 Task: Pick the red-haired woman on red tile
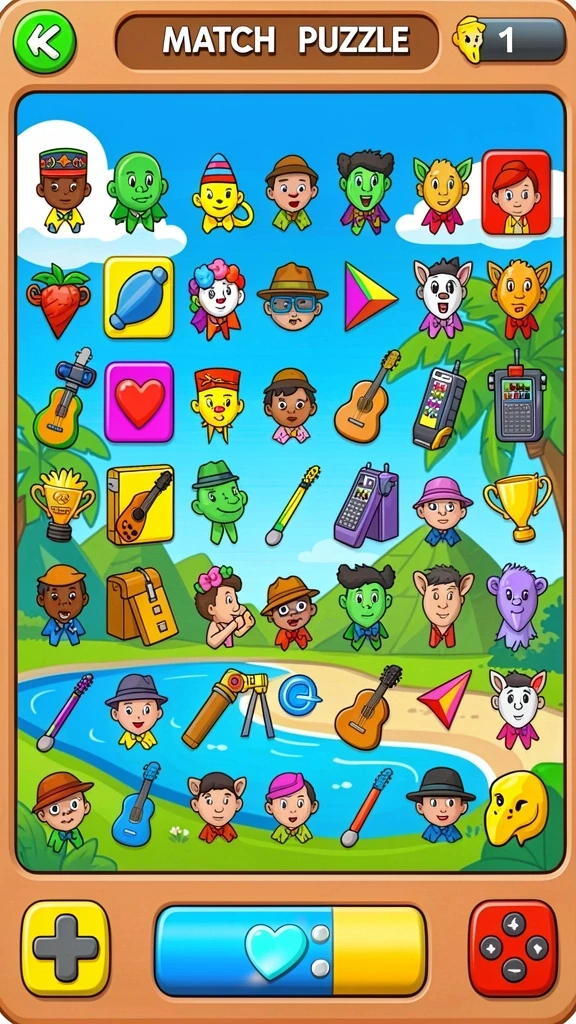click(x=517, y=193)
